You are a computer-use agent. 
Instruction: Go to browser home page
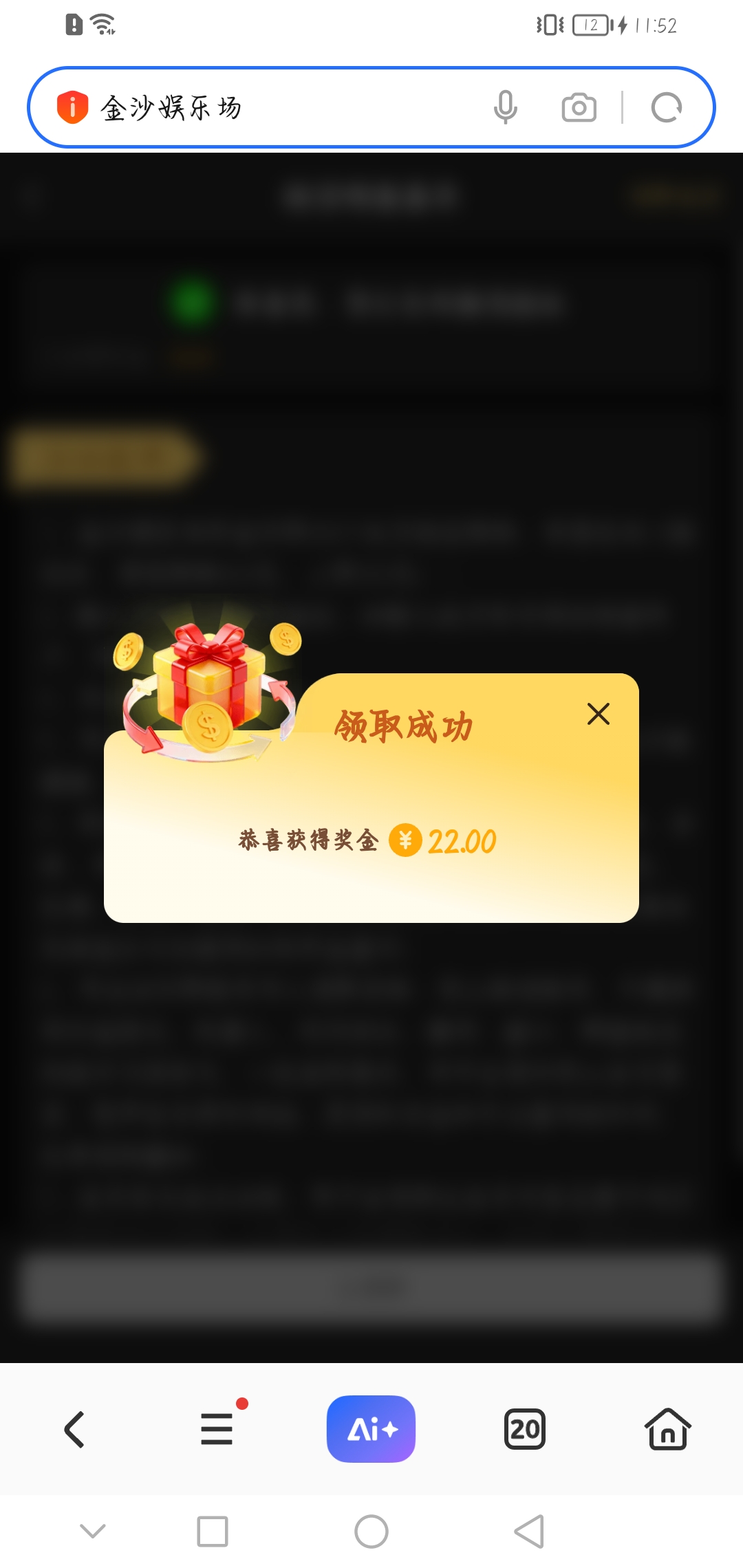(667, 1429)
